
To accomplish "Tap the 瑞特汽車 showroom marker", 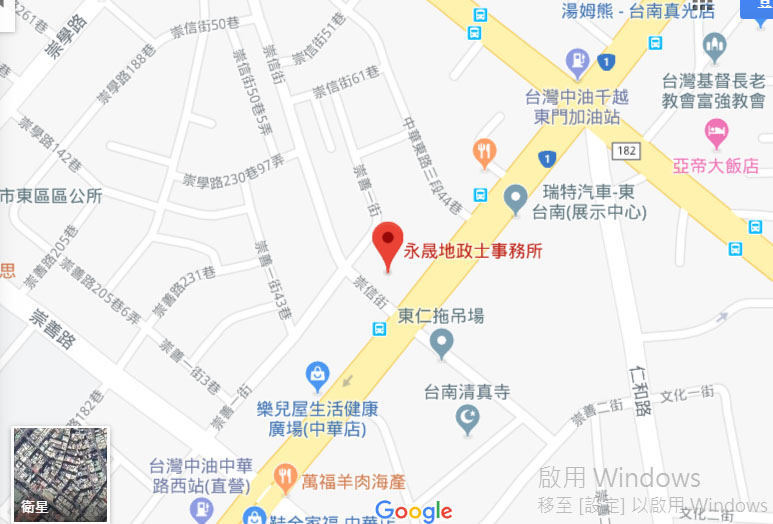I will coord(515,199).
